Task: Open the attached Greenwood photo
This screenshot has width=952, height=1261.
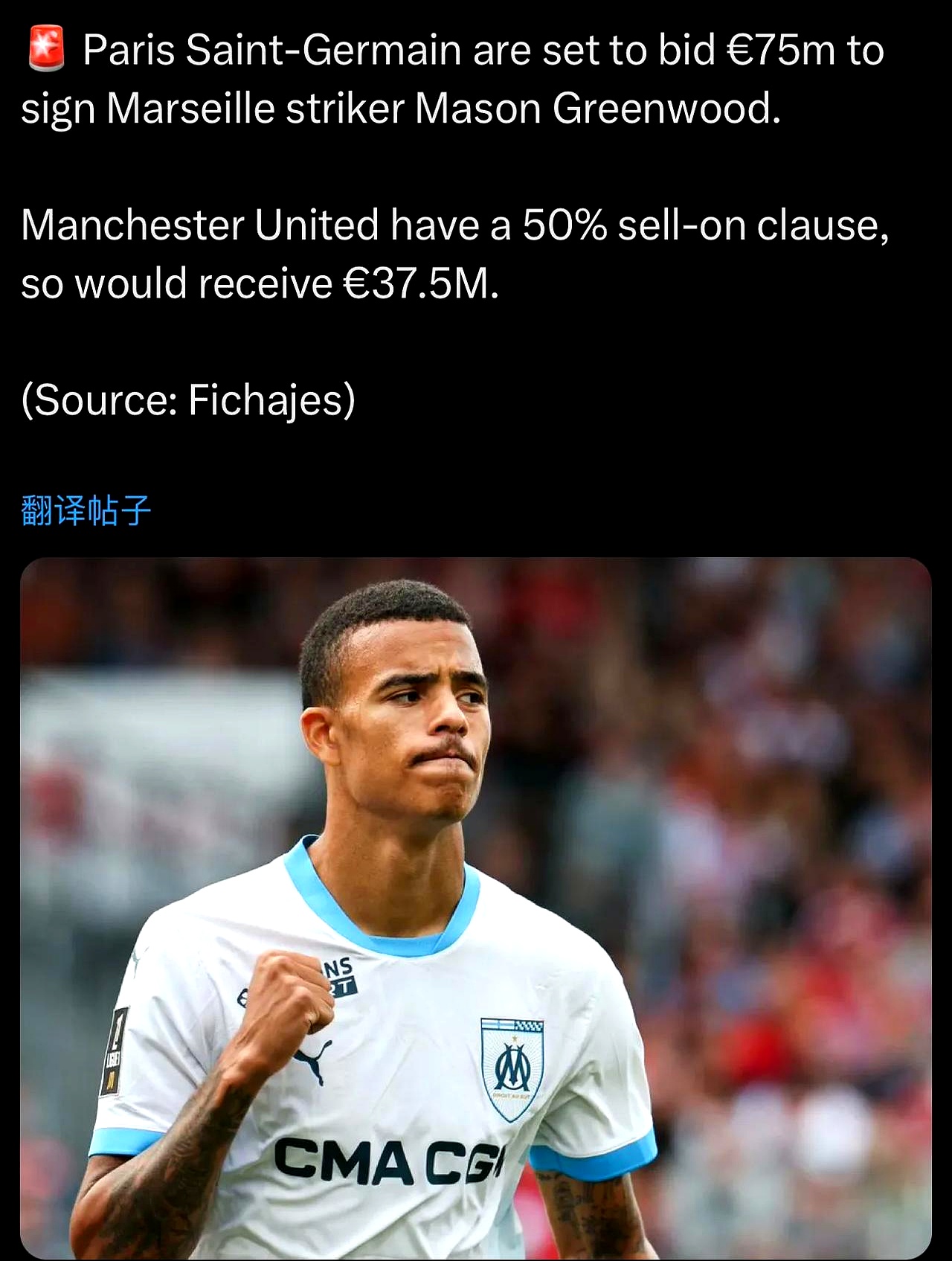Action: [476, 908]
